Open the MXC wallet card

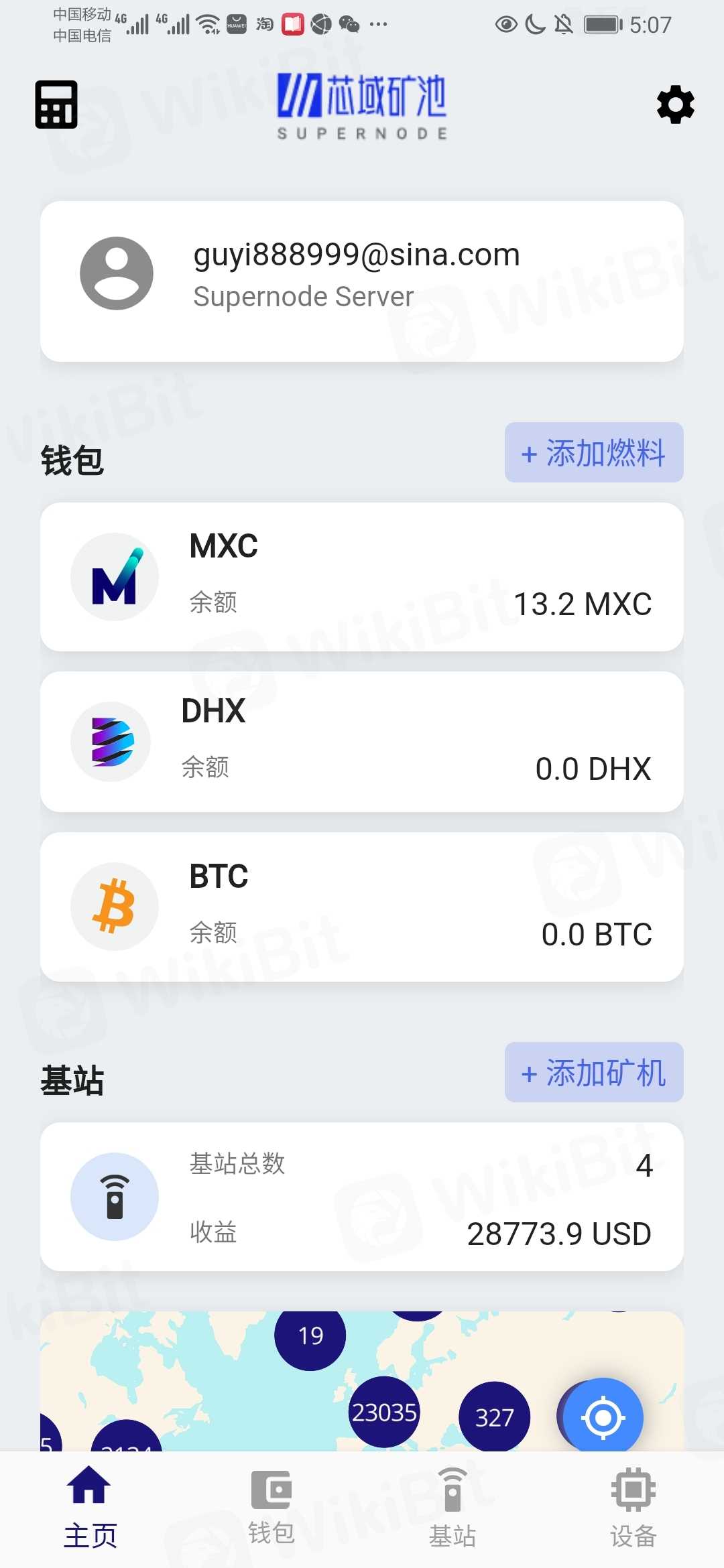click(362, 577)
